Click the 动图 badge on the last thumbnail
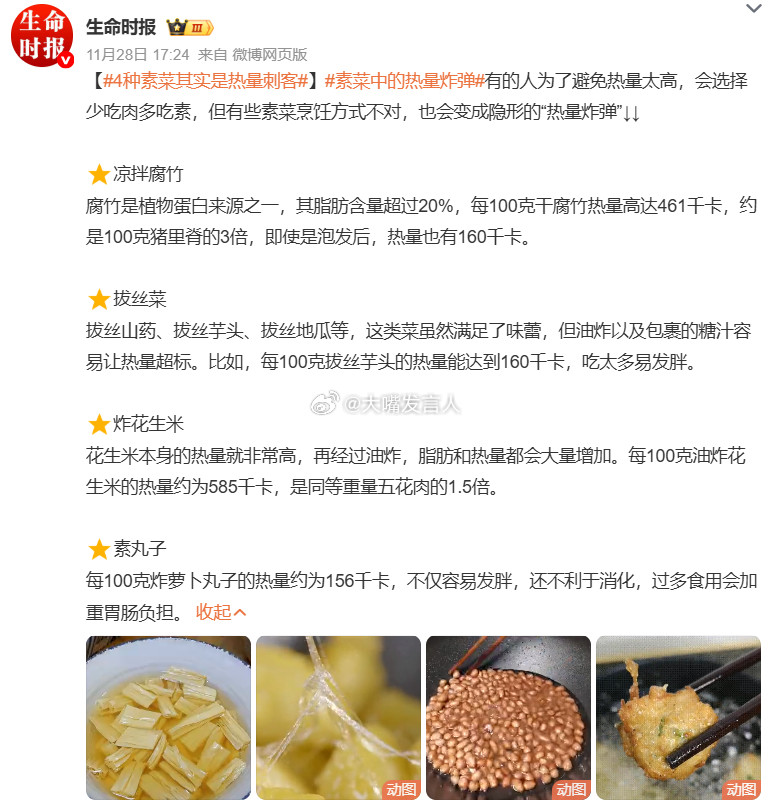This screenshot has width=774, height=807. (744, 790)
